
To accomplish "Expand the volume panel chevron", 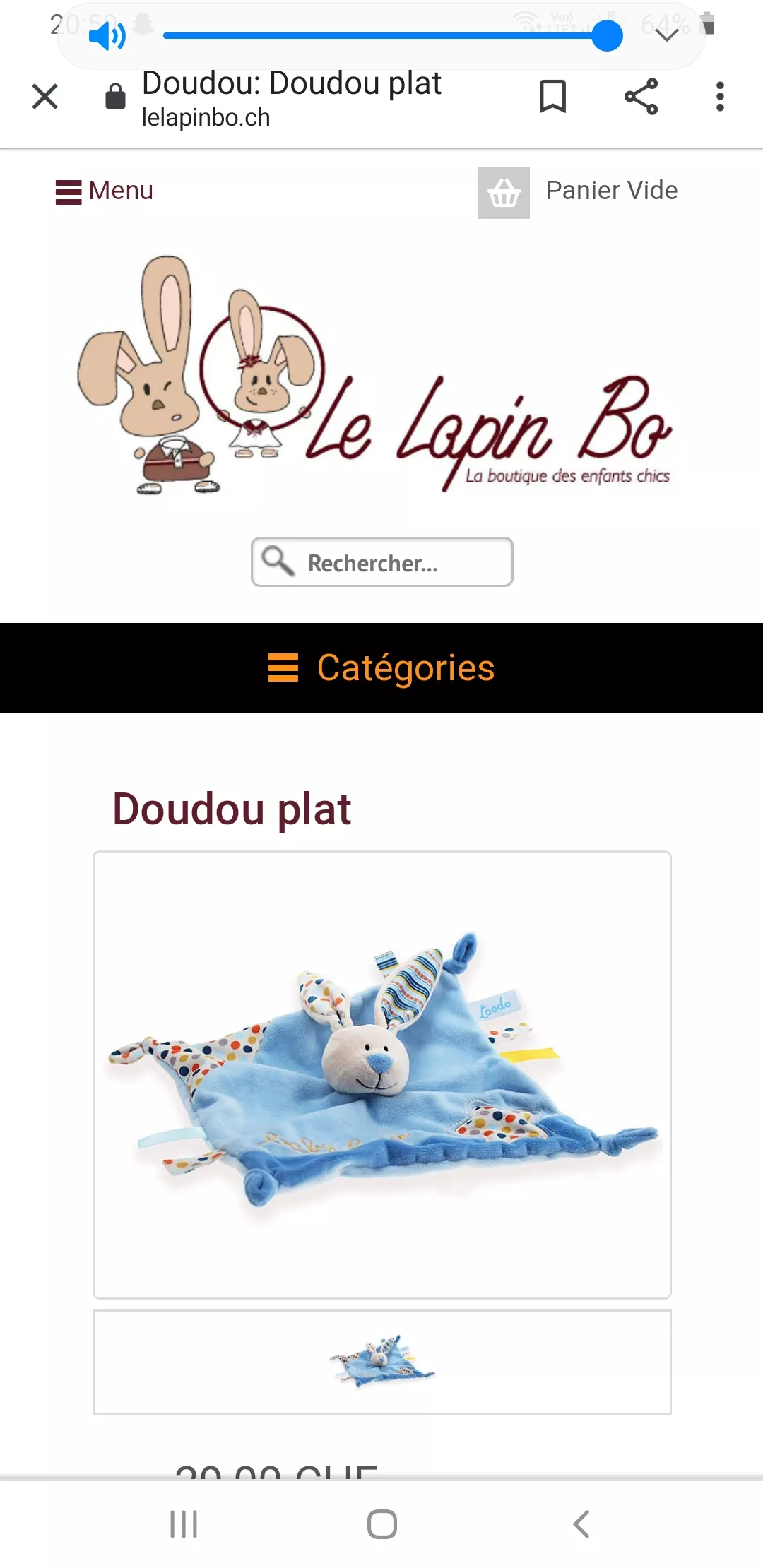I will [666, 35].
